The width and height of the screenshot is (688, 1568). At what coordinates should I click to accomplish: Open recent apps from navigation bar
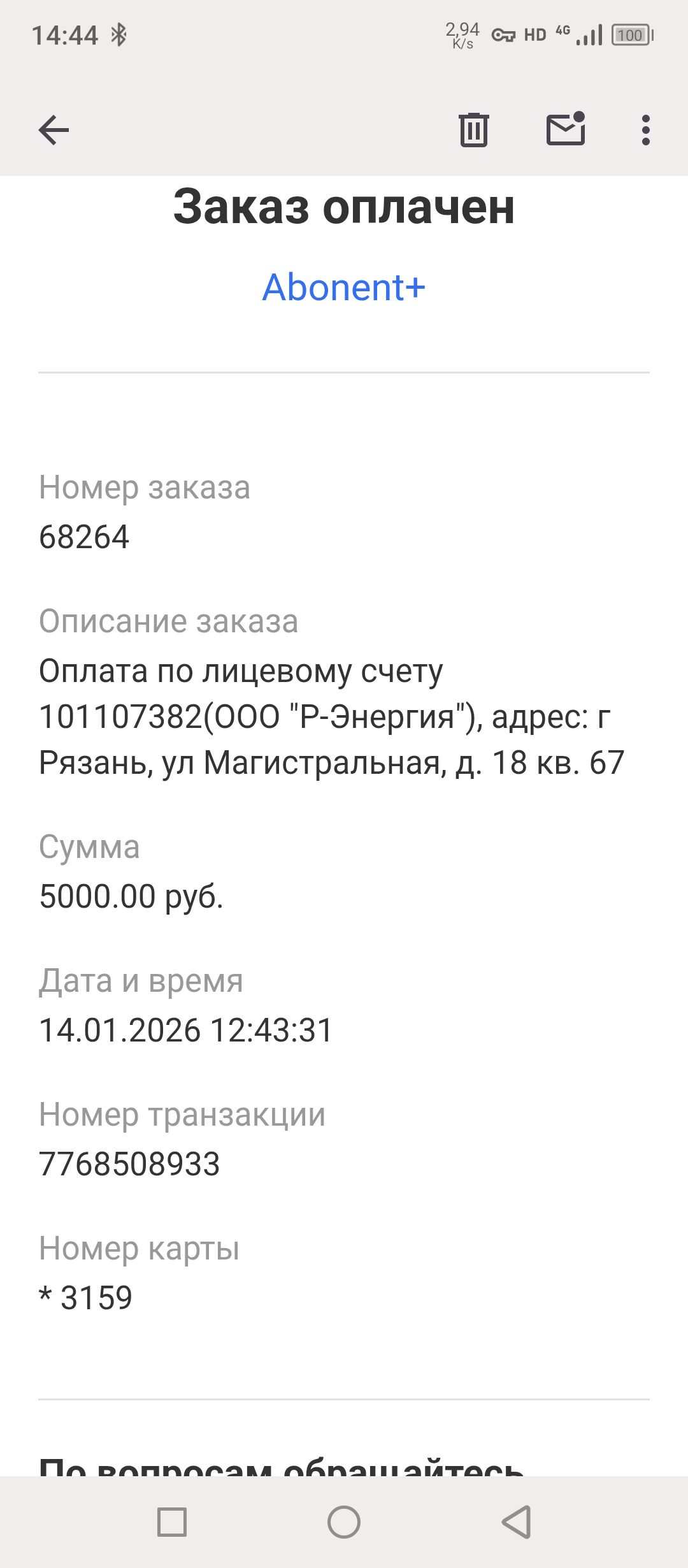coord(172,1522)
